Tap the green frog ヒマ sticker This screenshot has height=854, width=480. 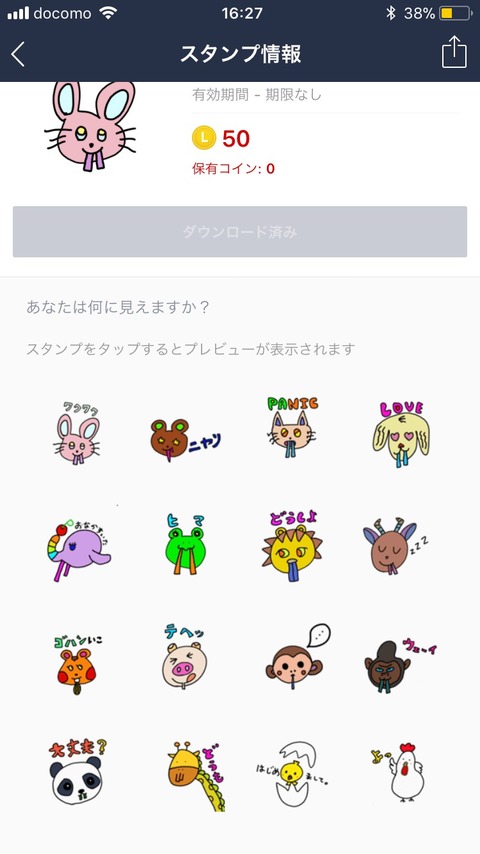click(185, 545)
